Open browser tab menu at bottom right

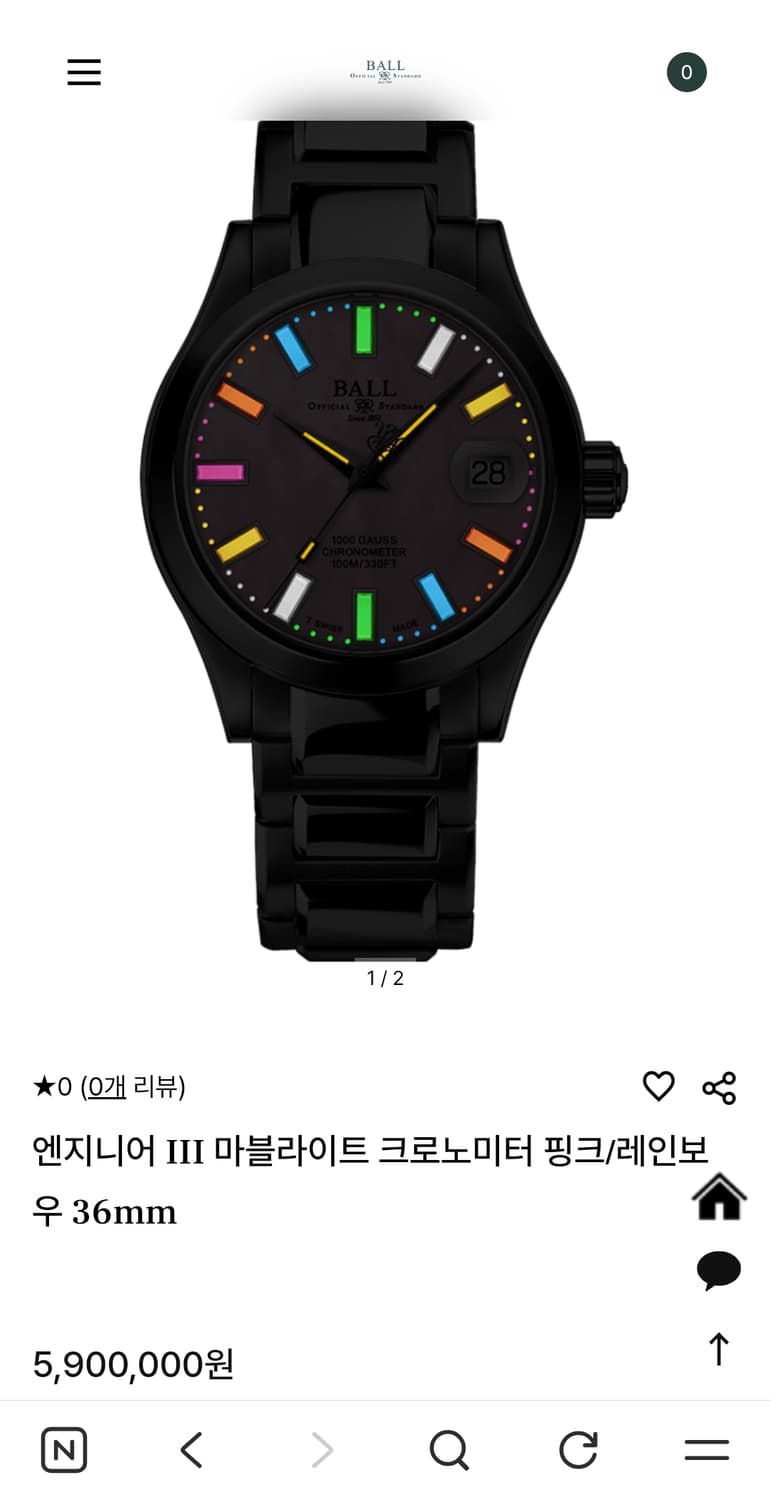pos(707,1448)
